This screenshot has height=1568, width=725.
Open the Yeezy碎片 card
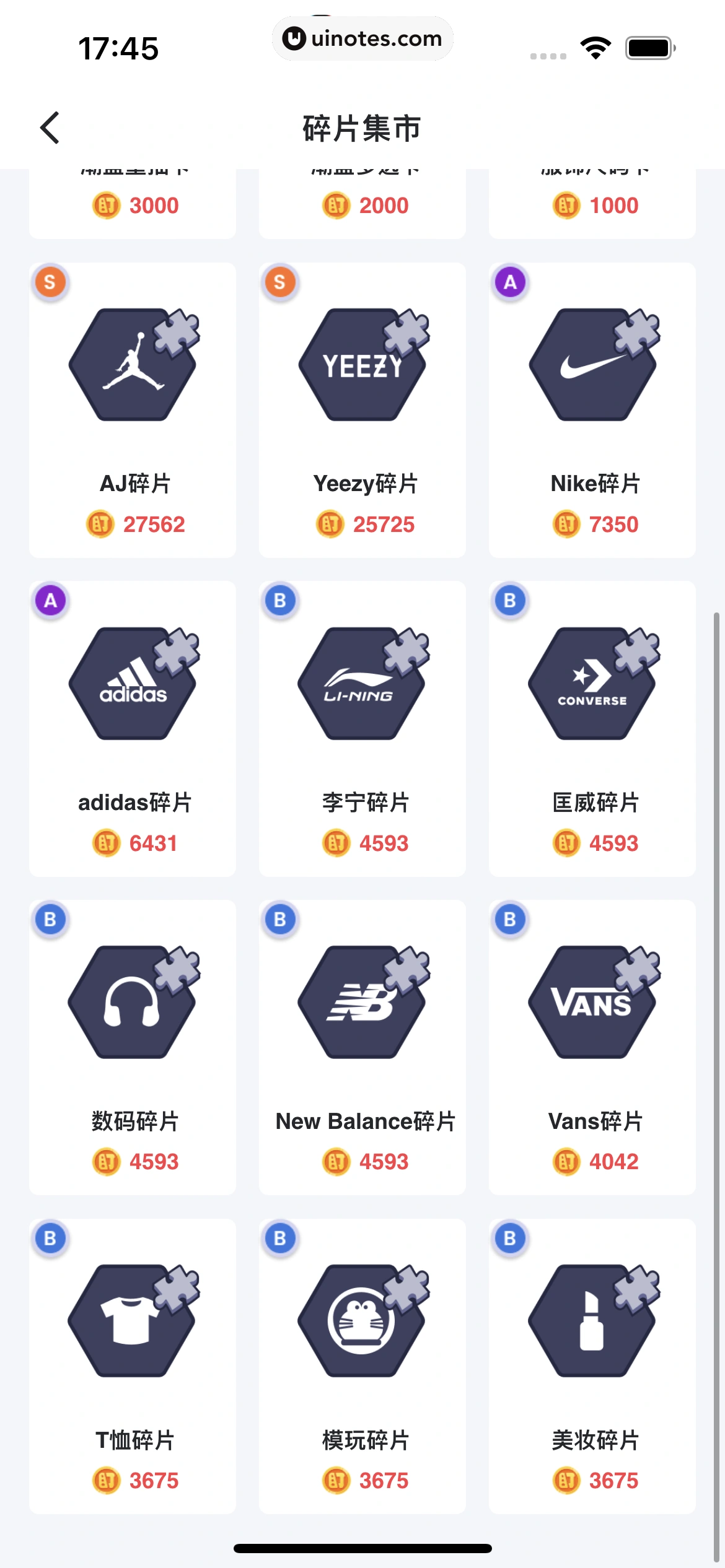pos(362,410)
